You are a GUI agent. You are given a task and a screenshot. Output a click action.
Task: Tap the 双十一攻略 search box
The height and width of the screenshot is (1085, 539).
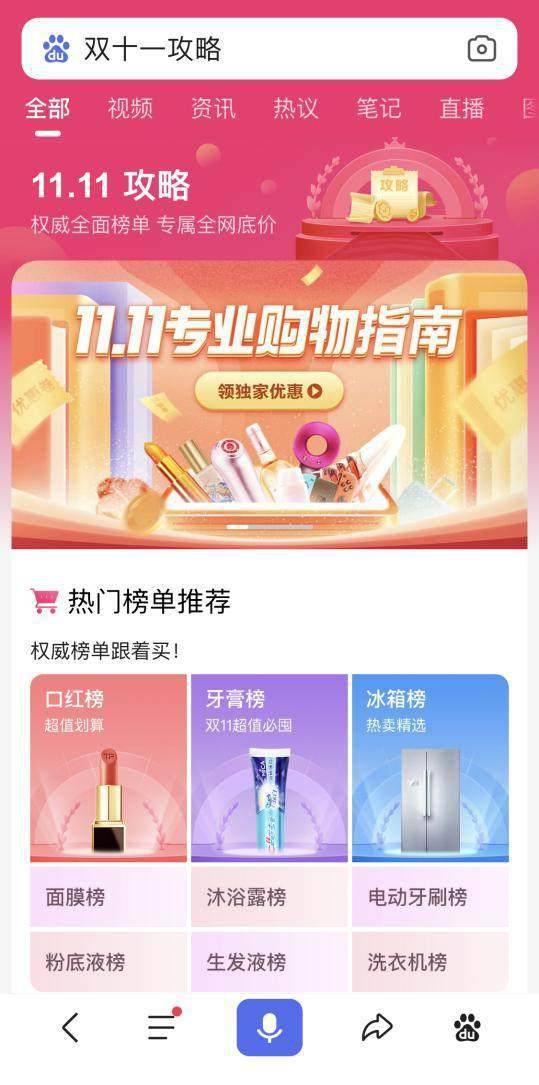(269, 48)
